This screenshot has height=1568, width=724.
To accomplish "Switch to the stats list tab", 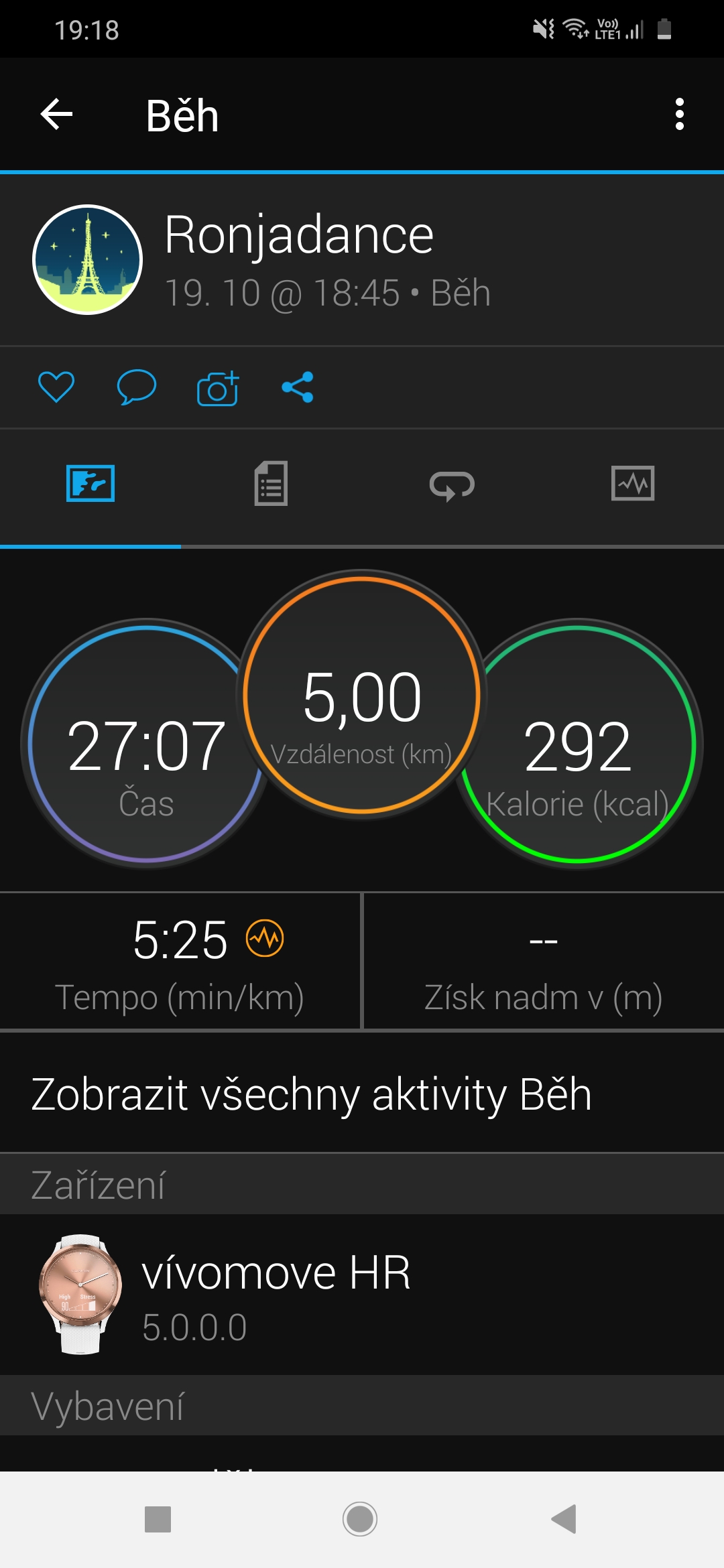I will [271, 483].
